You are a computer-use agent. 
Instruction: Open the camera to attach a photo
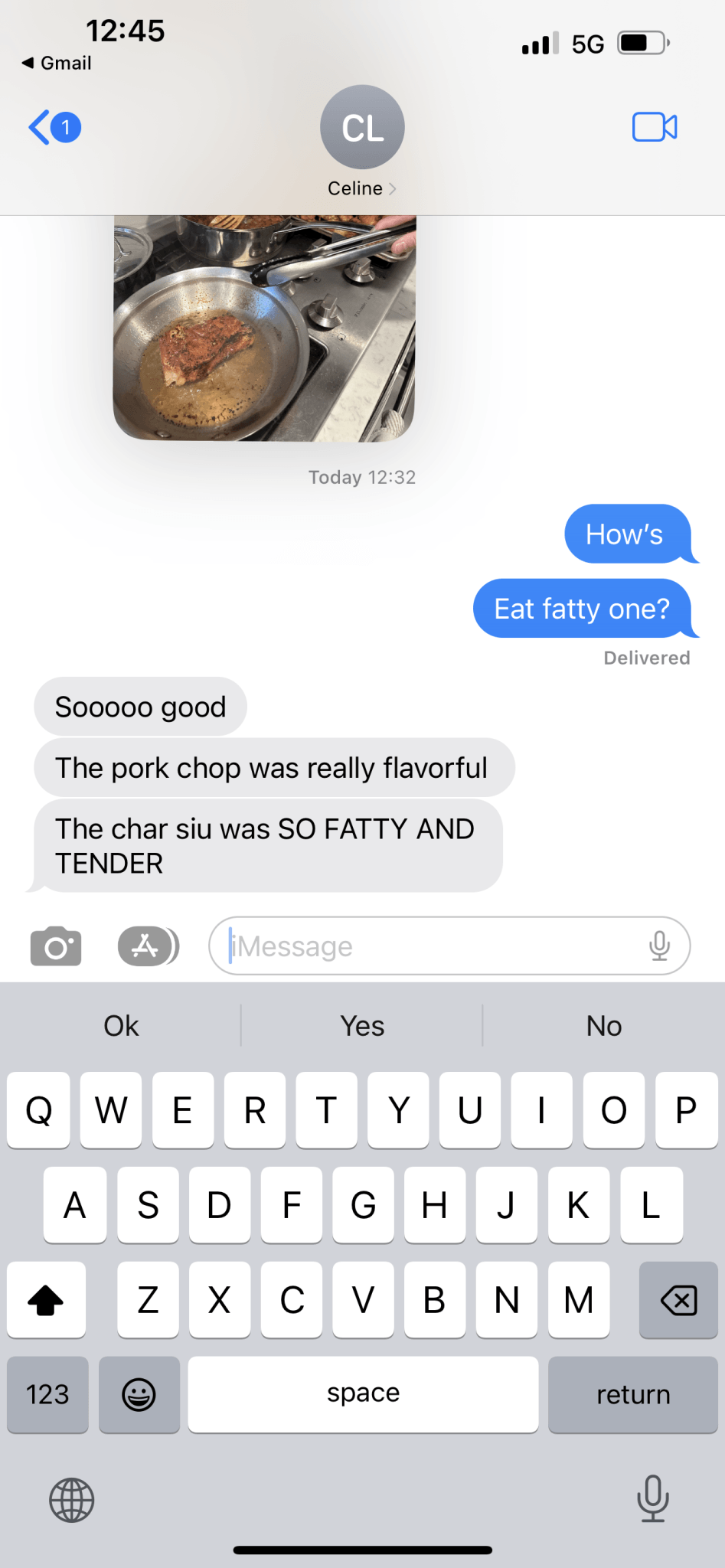[x=56, y=946]
